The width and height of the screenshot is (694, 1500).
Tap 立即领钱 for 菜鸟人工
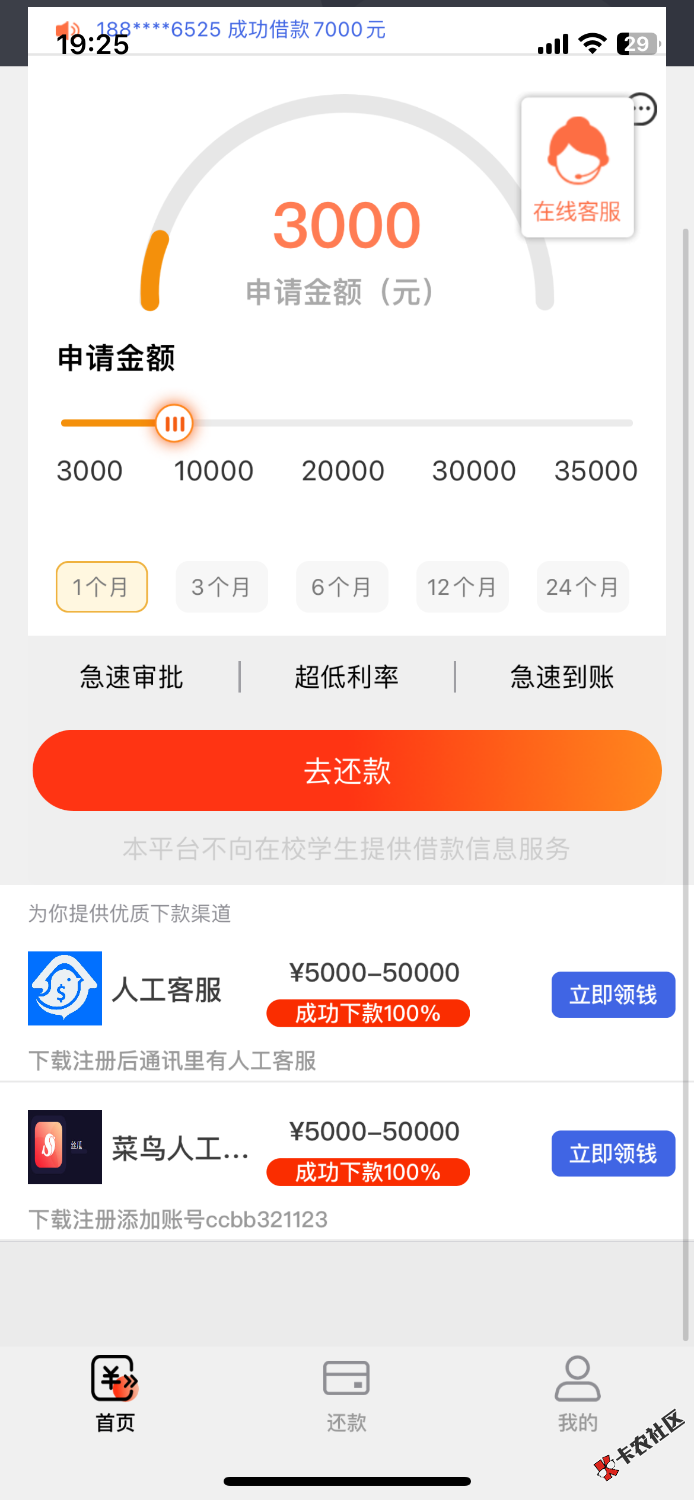(613, 1154)
